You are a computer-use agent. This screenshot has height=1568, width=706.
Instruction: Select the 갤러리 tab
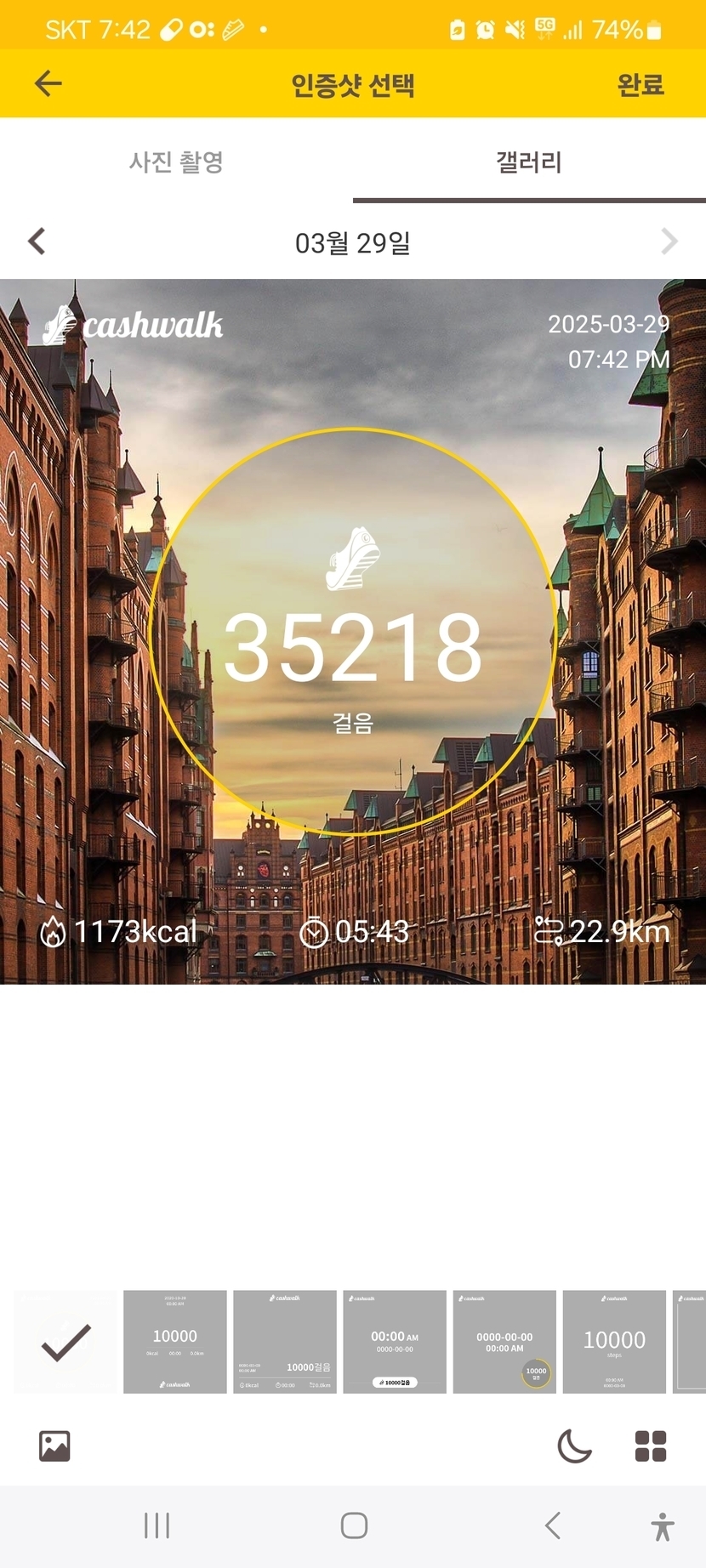coord(528,162)
